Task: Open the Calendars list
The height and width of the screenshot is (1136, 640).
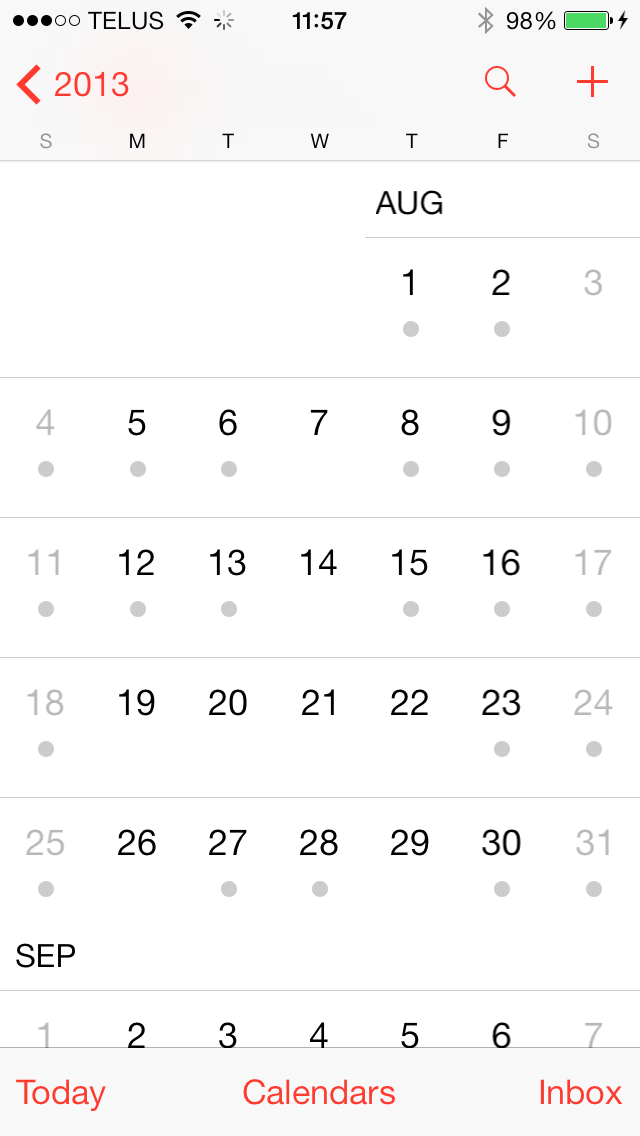Action: (x=319, y=1092)
